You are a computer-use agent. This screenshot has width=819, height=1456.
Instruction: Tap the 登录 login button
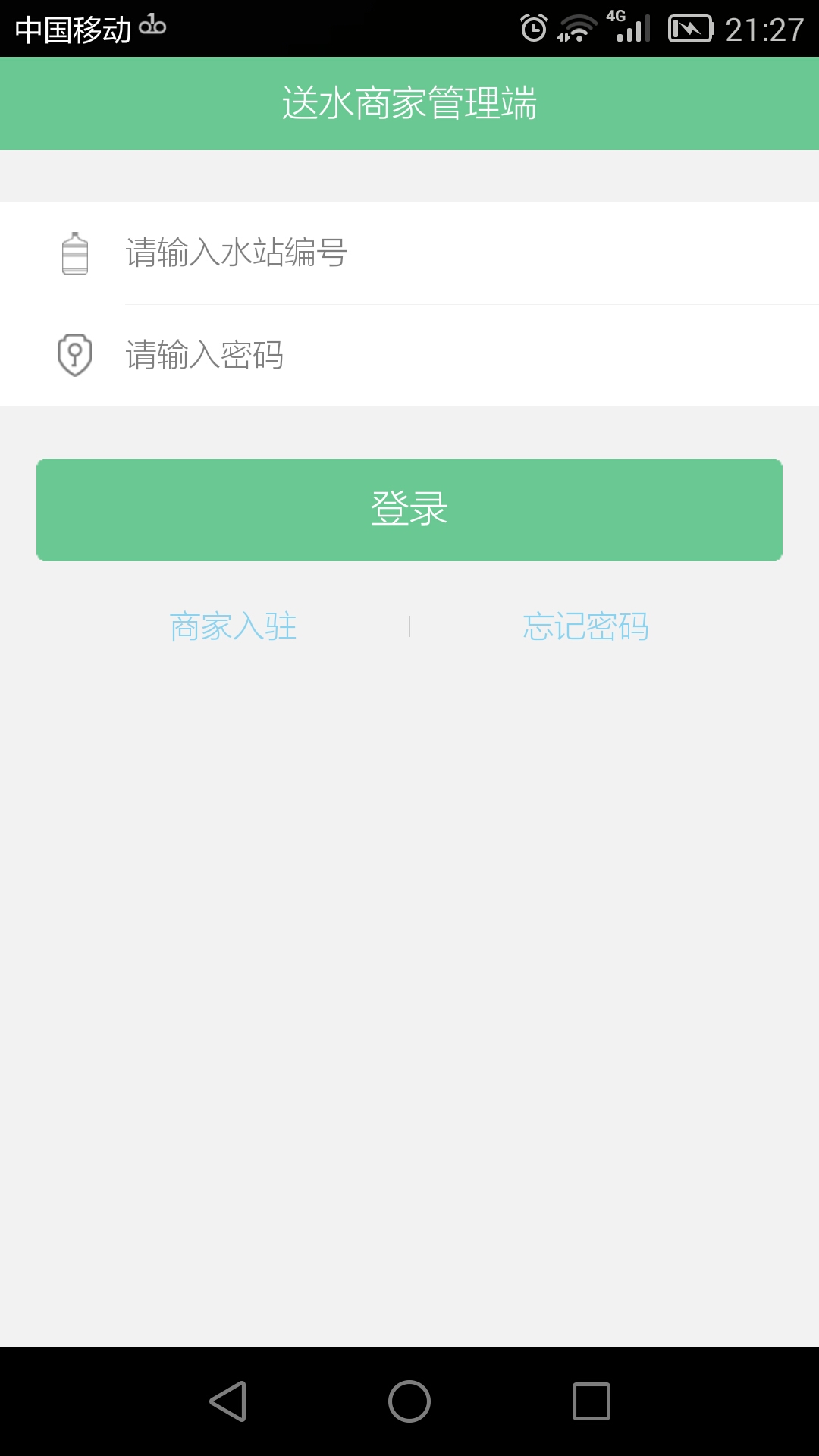[x=409, y=509]
